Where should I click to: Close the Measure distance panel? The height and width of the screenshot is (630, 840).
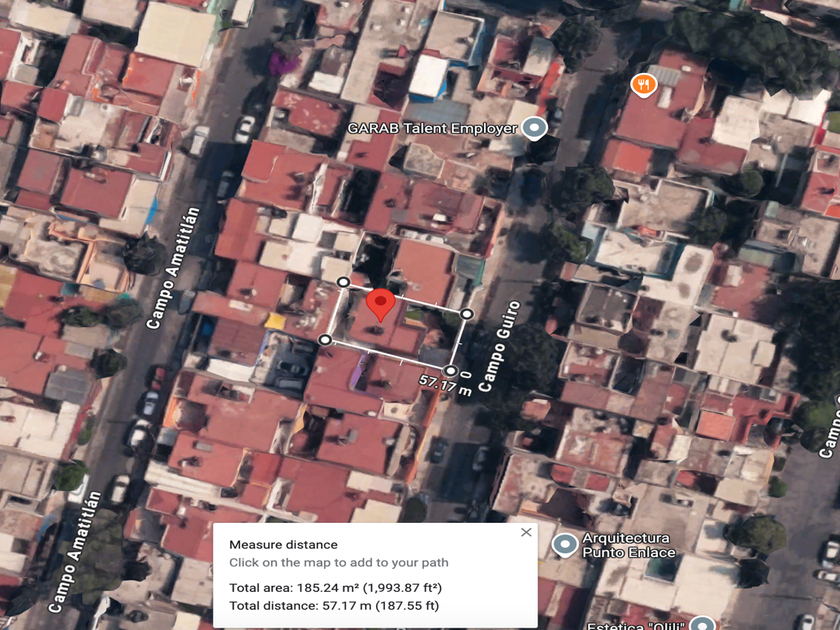[x=526, y=532]
